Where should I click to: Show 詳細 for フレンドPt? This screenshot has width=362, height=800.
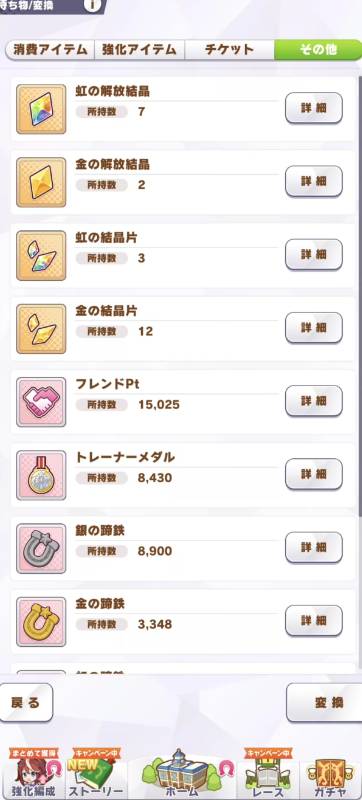pos(314,401)
